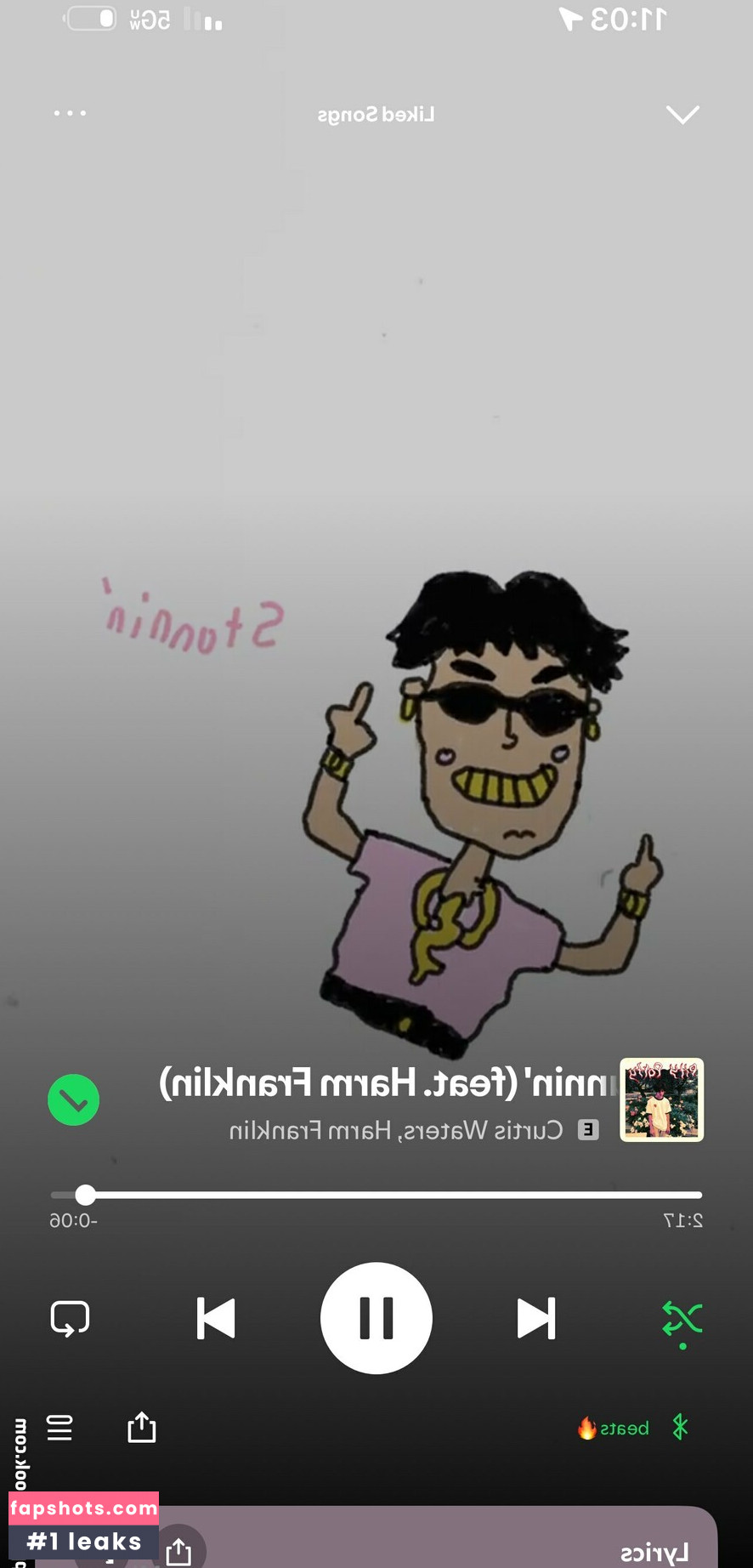Tap the skip button pointing left
Screen dimensions: 753x1568
(x=216, y=1318)
